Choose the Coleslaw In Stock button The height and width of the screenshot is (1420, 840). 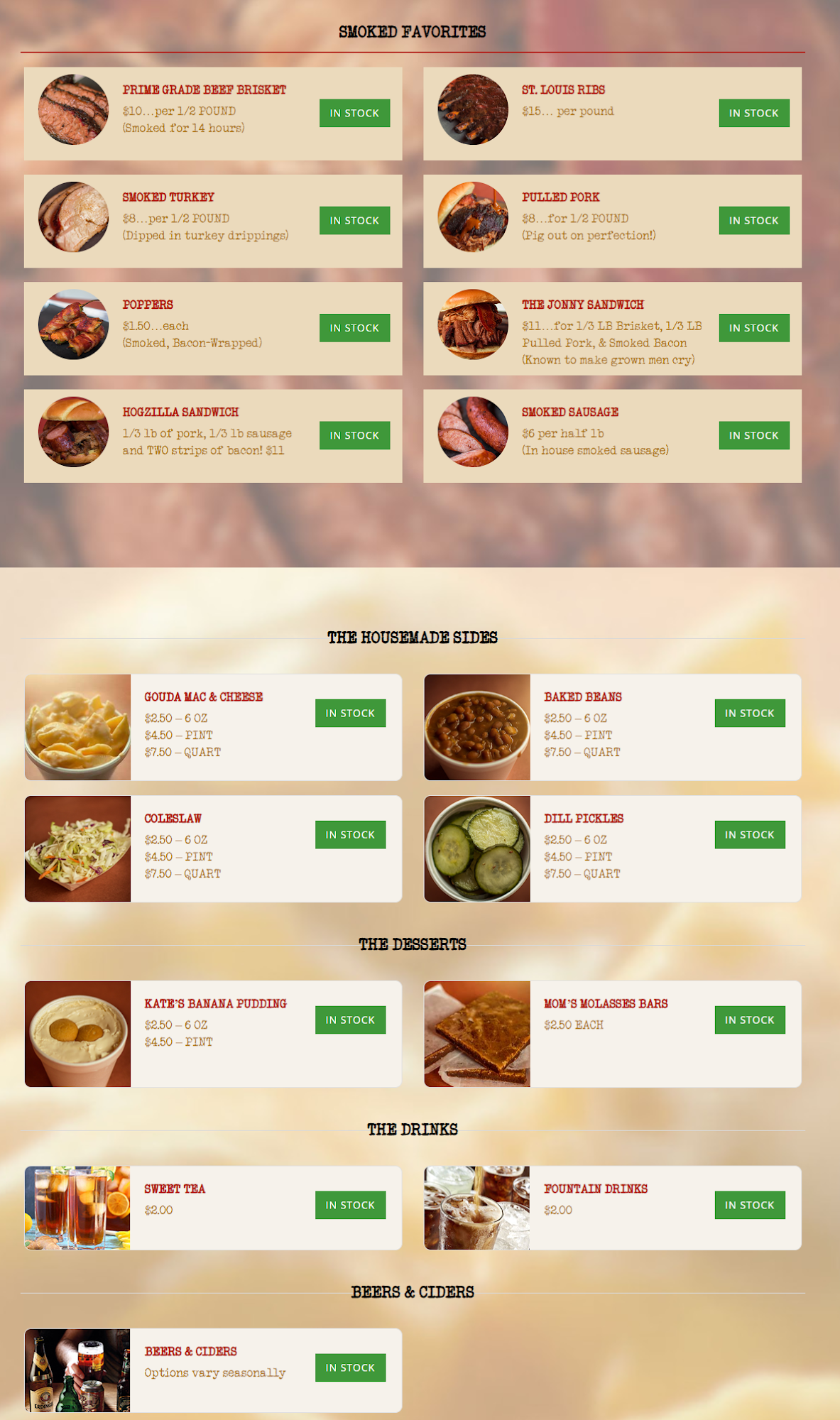[x=350, y=835]
